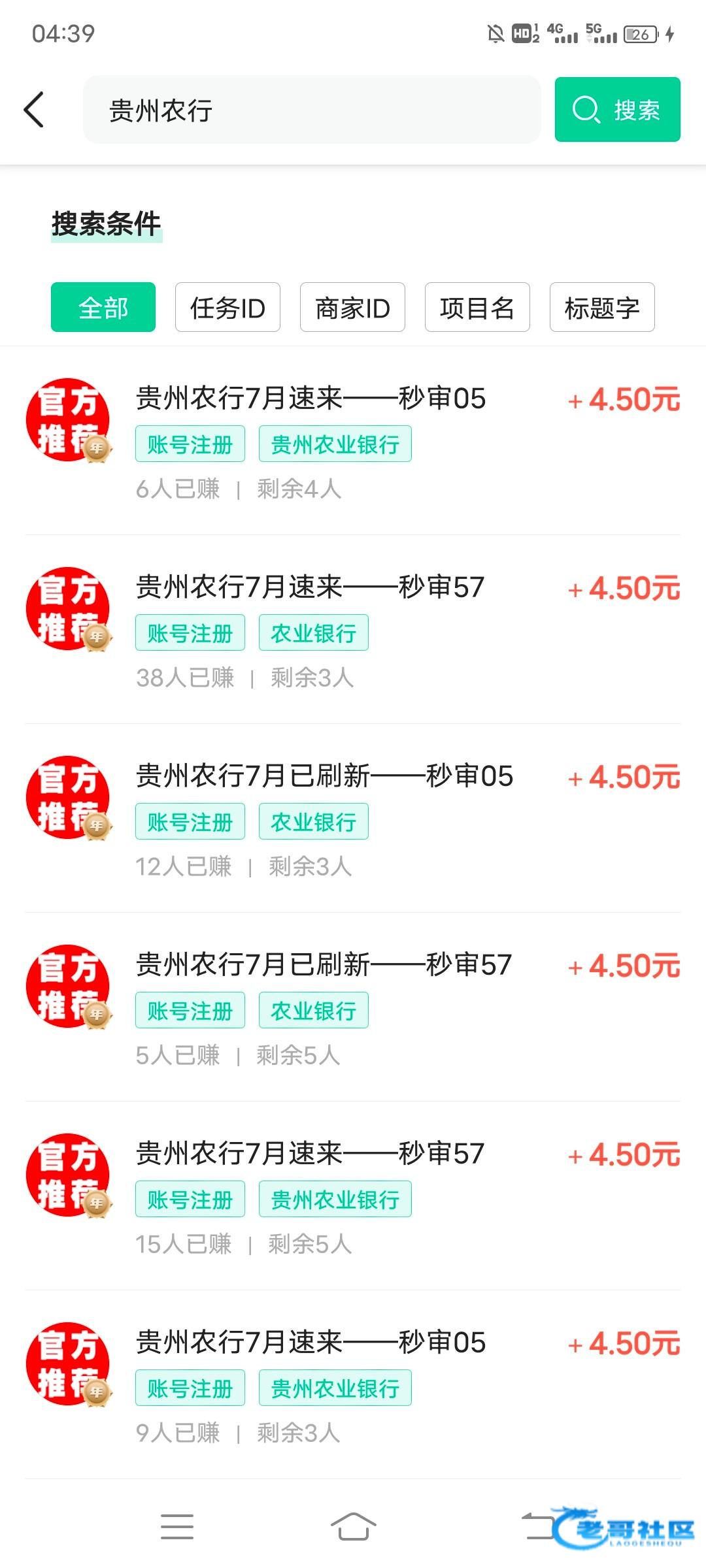Select the 全部 filter chip

point(103,307)
